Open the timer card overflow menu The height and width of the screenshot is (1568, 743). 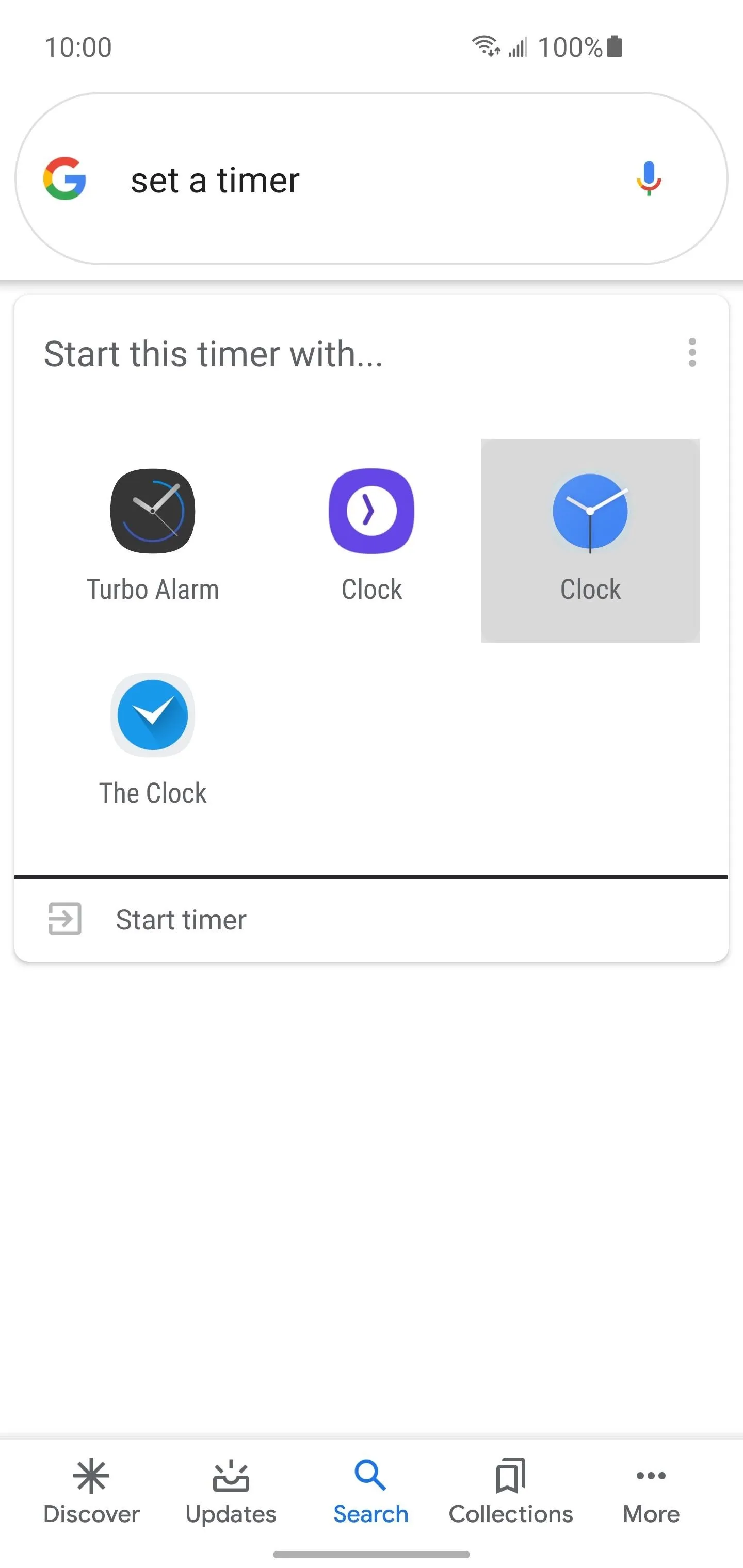[x=692, y=352]
